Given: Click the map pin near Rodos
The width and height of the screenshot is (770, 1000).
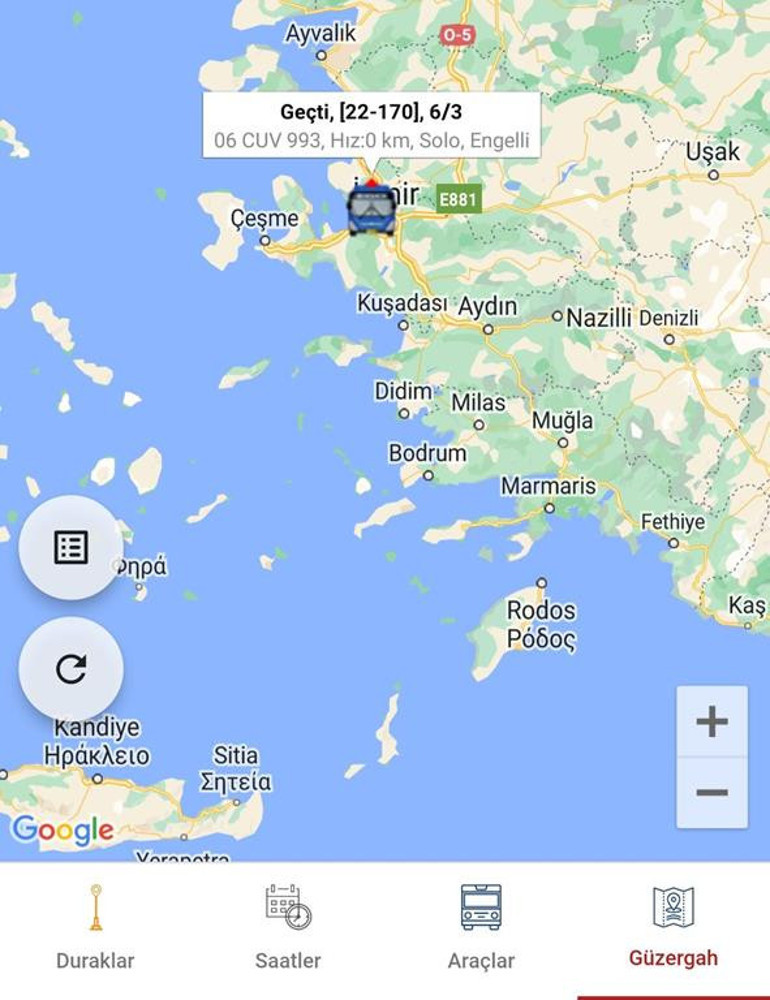Looking at the screenshot, I should (542, 581).
